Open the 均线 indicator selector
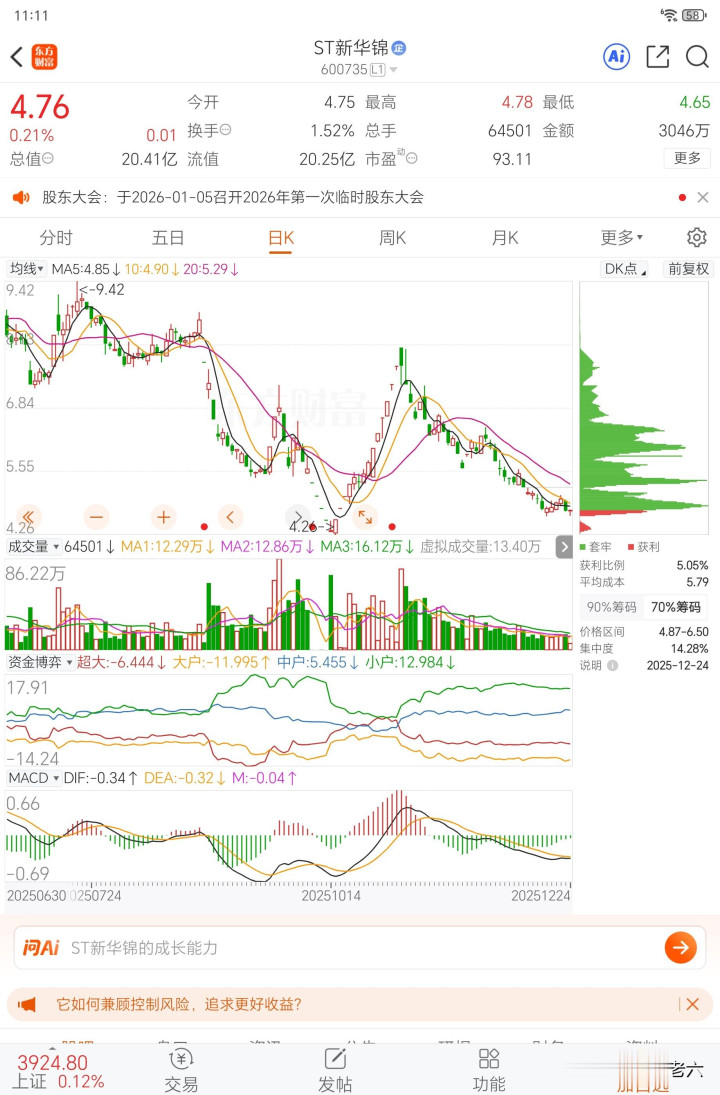720x1095 pixels. tap(26, 269)
